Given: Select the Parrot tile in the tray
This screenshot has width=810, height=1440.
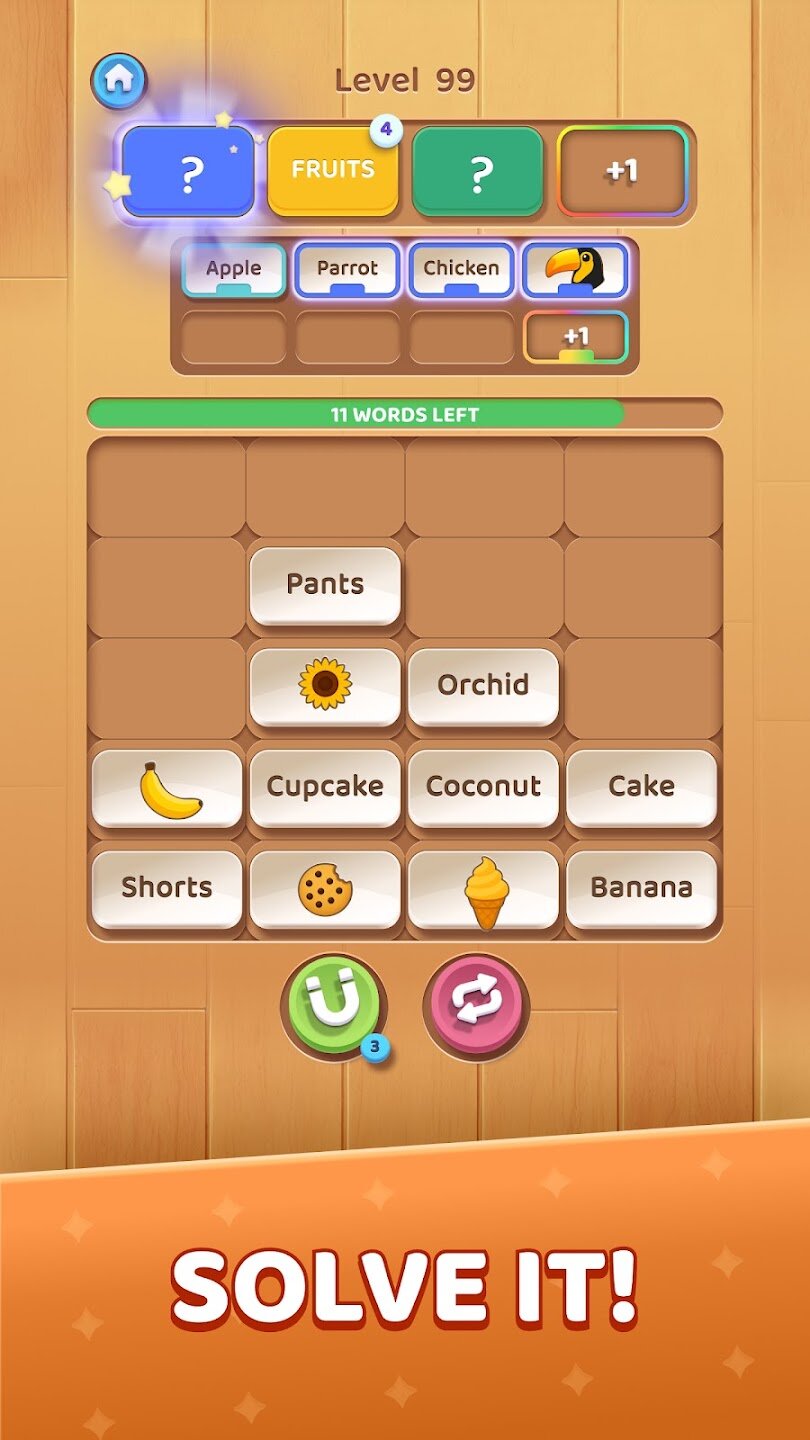Looking at the screenshot, I should [347, 269].
